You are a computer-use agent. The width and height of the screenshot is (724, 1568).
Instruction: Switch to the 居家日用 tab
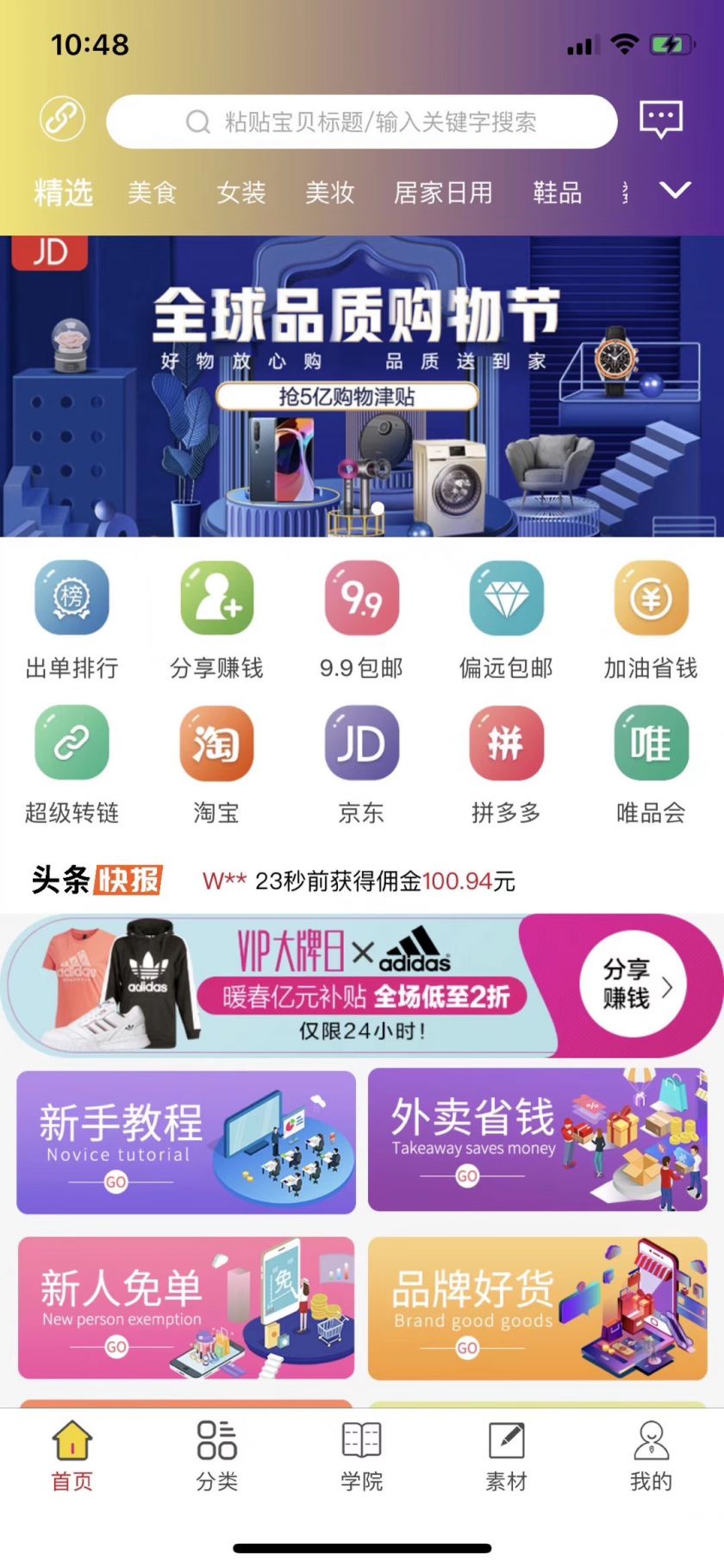443,192
